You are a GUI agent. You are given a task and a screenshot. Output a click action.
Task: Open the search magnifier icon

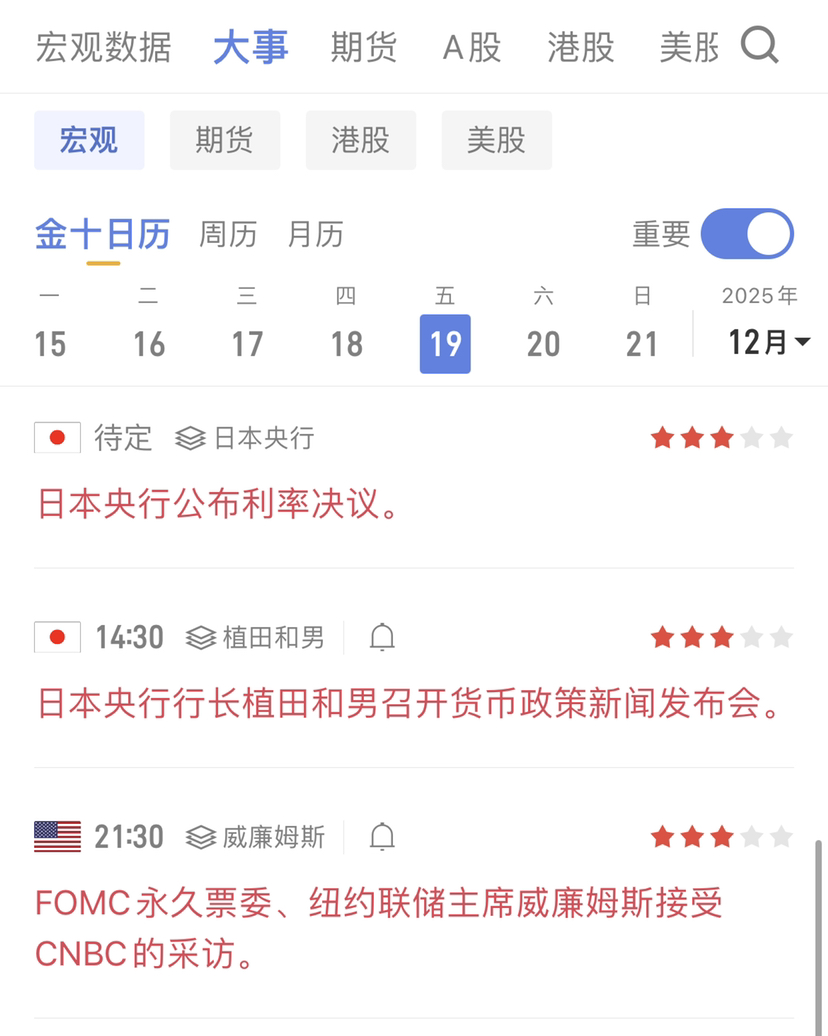point(759,46)
